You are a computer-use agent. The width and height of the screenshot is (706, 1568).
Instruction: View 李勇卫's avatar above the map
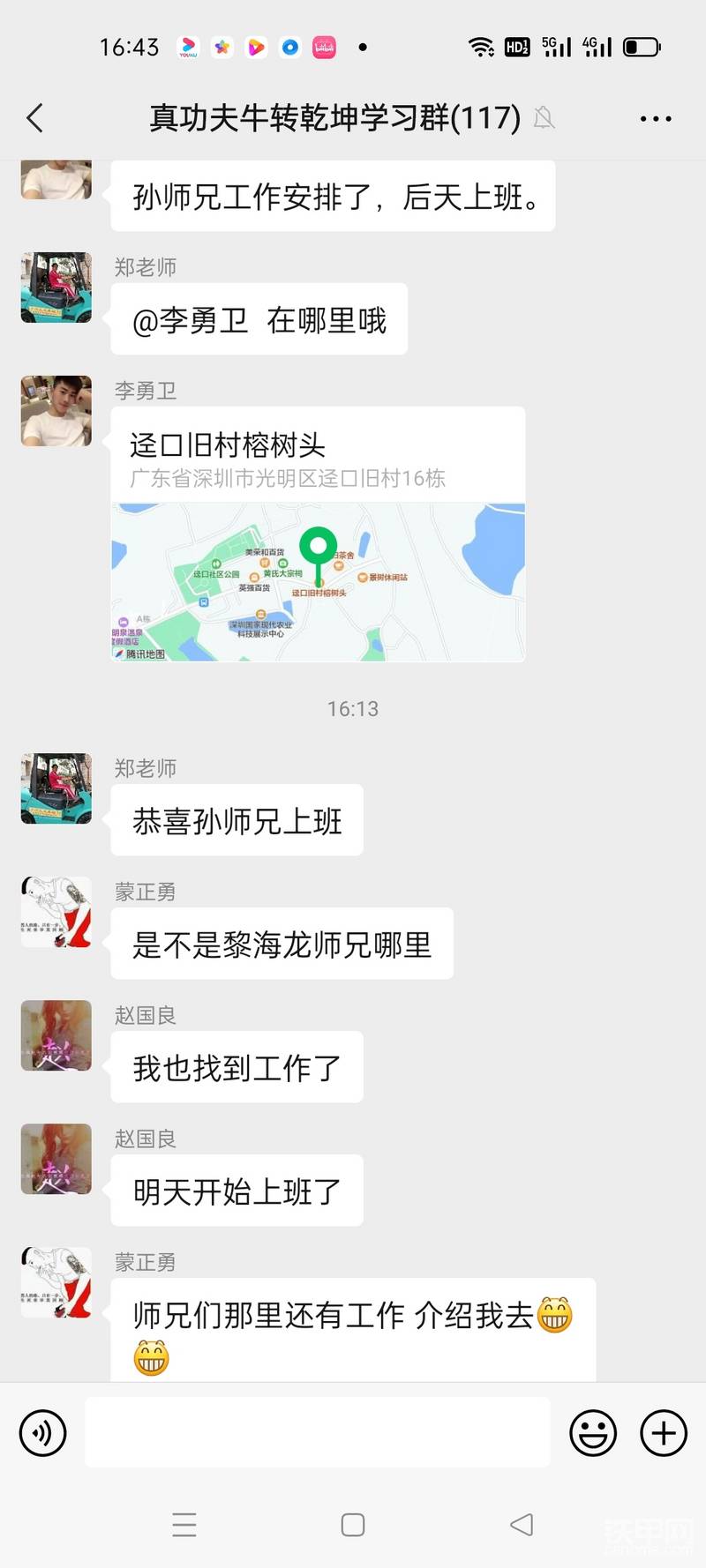[56, 411]
